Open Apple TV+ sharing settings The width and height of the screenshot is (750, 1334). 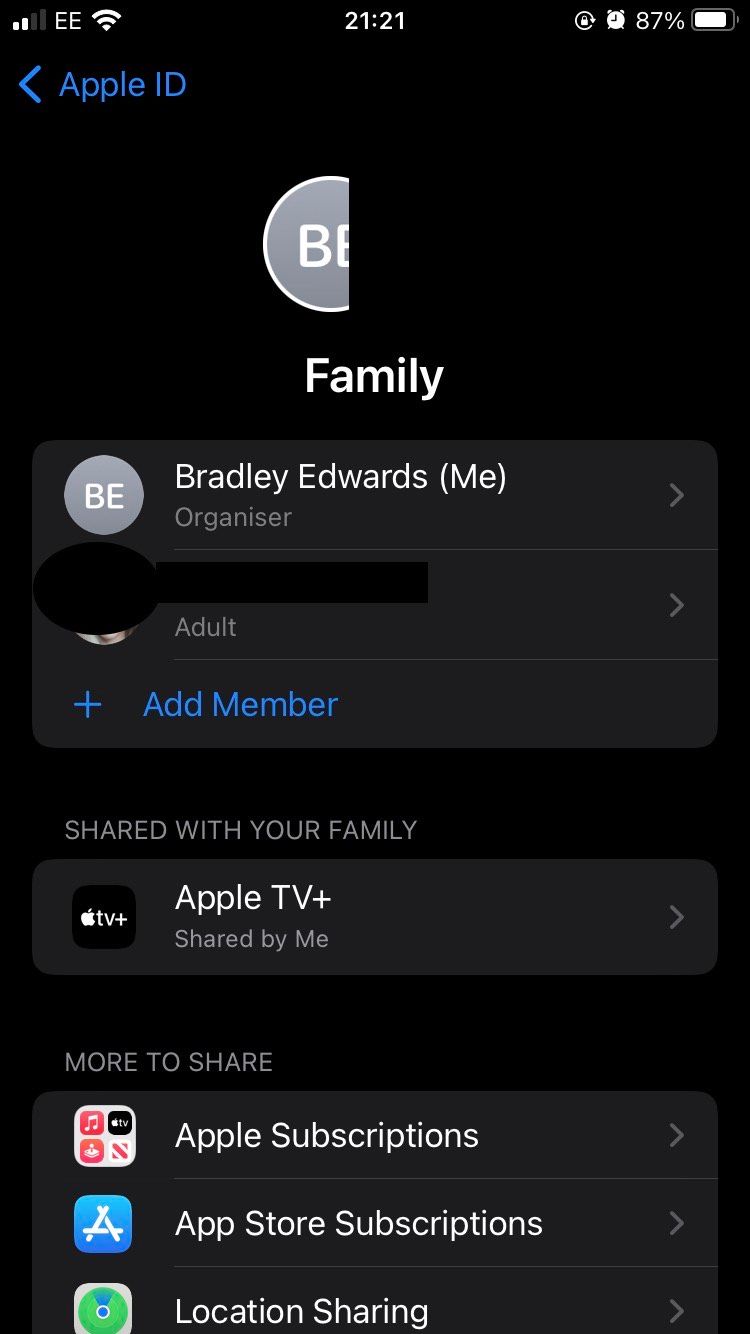pyautogui.click(x=375, y=917)
